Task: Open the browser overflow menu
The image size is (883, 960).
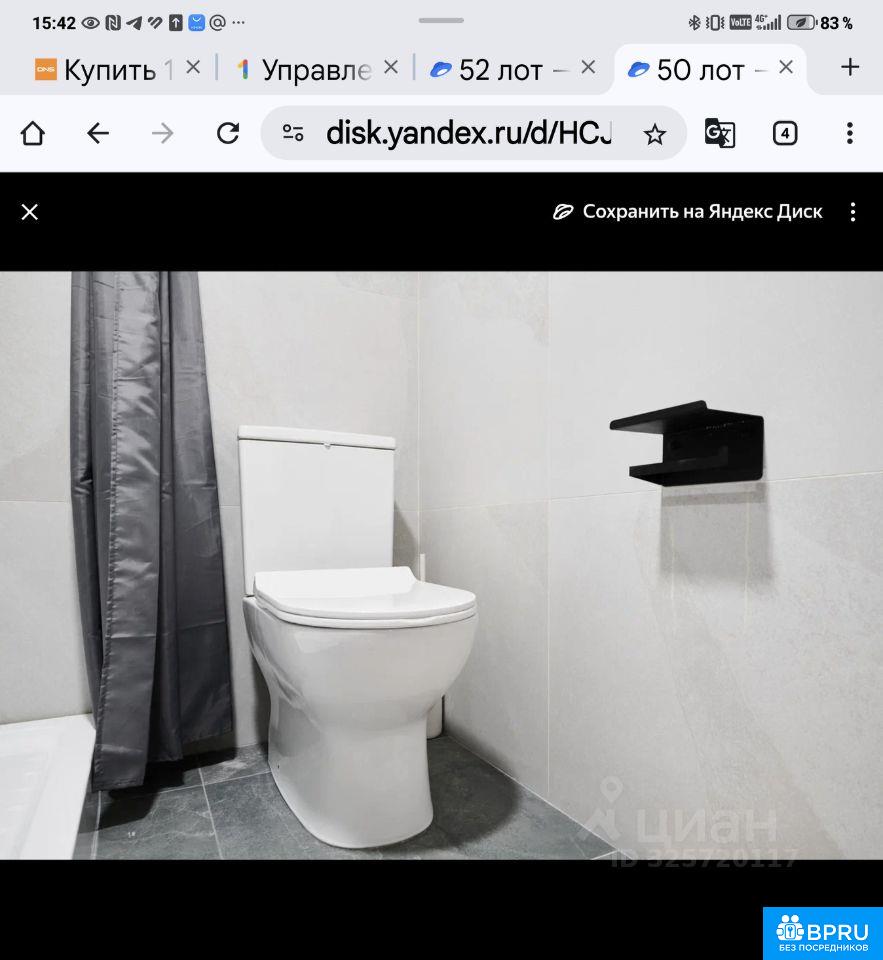Action: point(849,133)
